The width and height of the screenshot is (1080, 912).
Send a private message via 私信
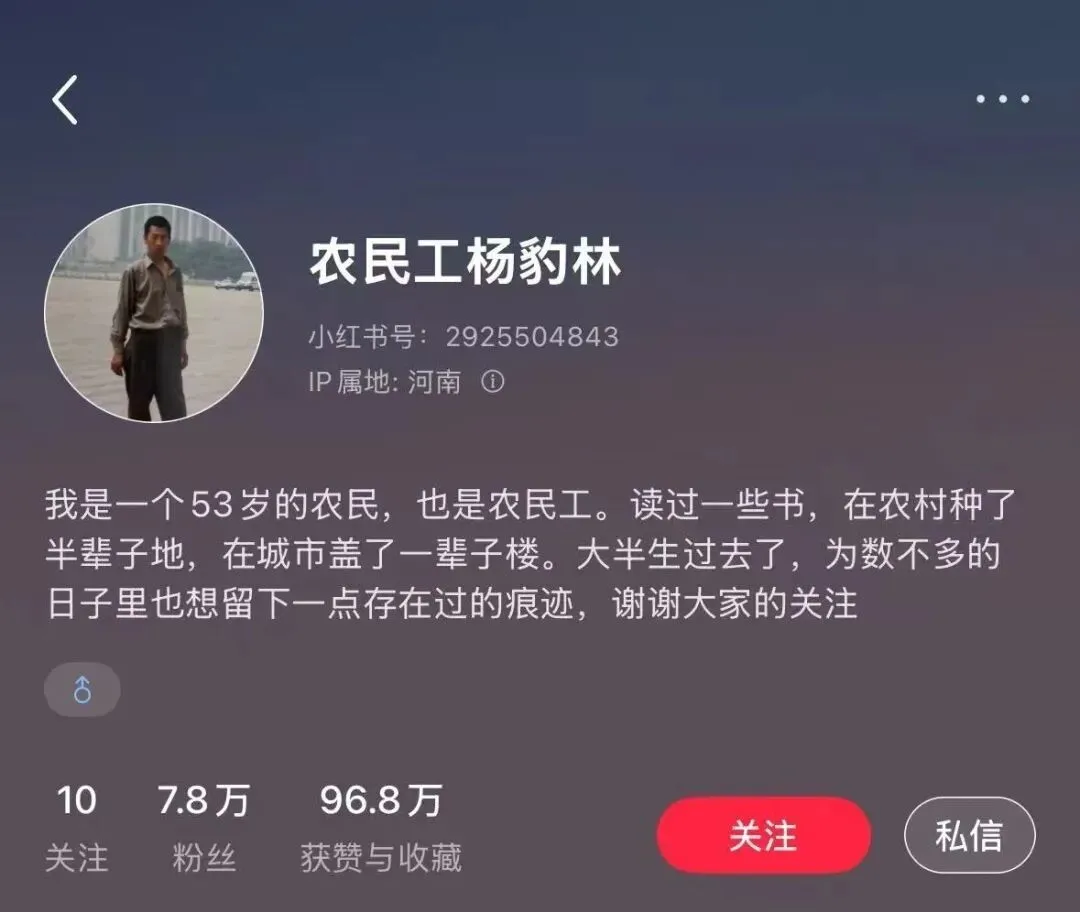click(x=968, y=836)
